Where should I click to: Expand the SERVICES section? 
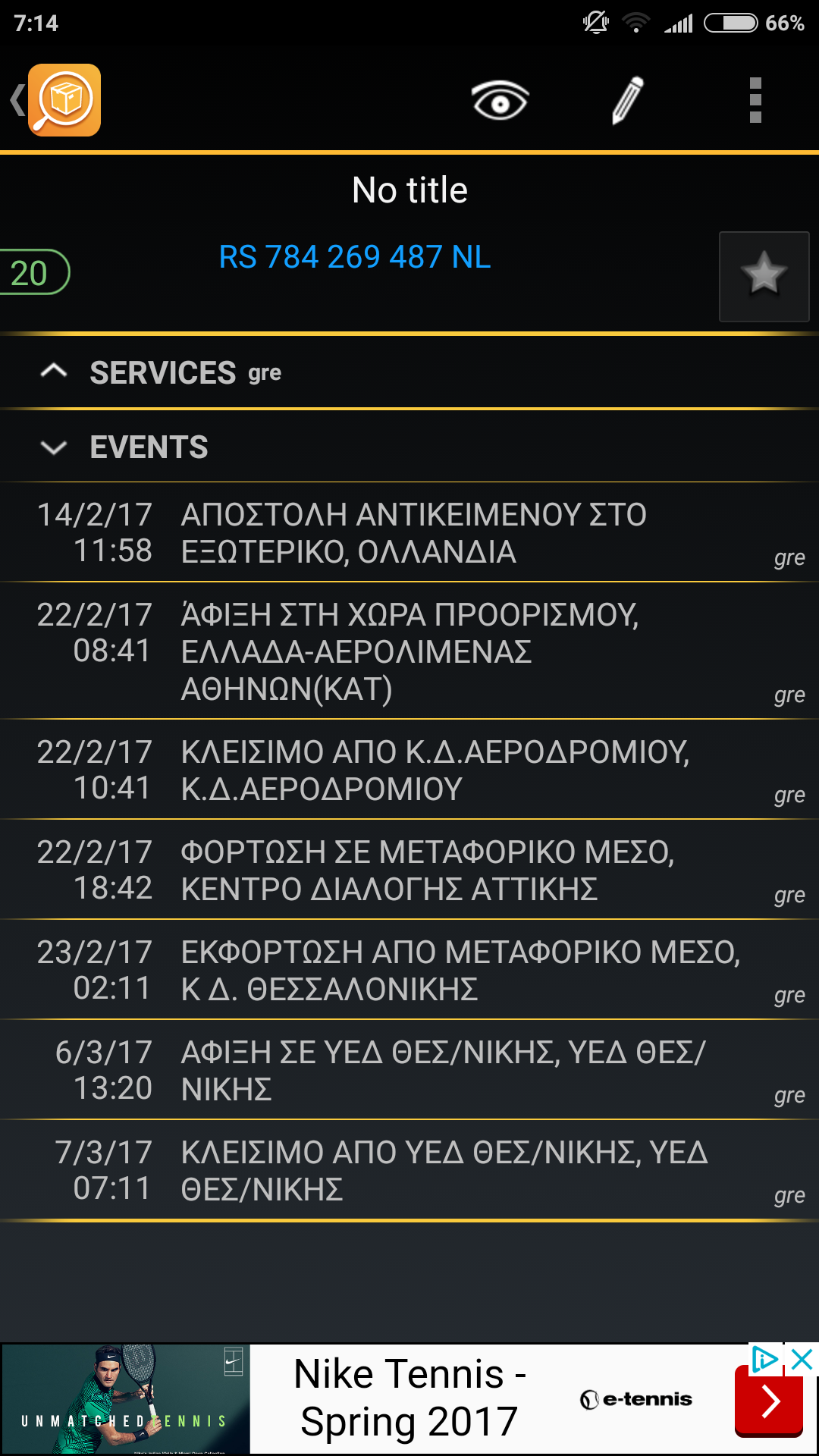pos(161,372)
